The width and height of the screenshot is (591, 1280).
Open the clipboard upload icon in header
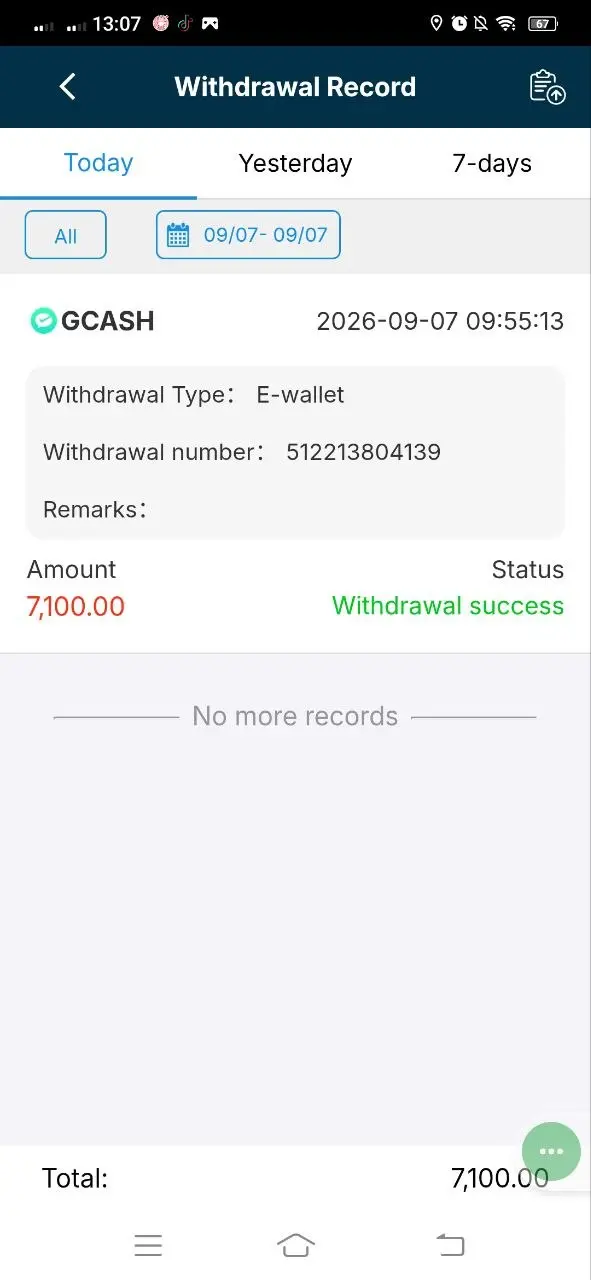(547, 87)
